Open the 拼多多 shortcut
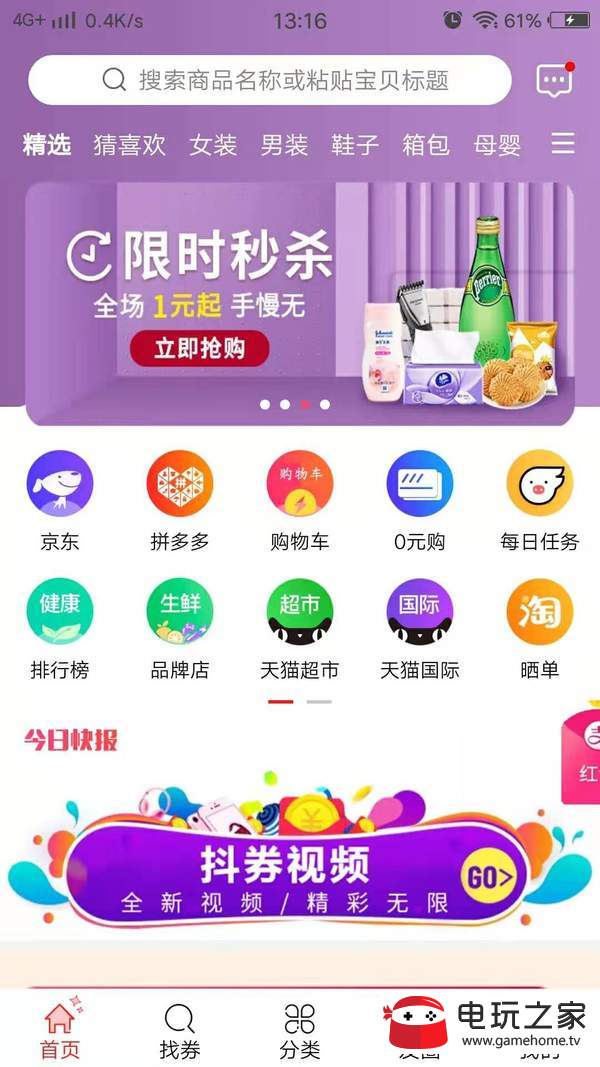Screen dimensions: 600x1067 click(180, 500)
